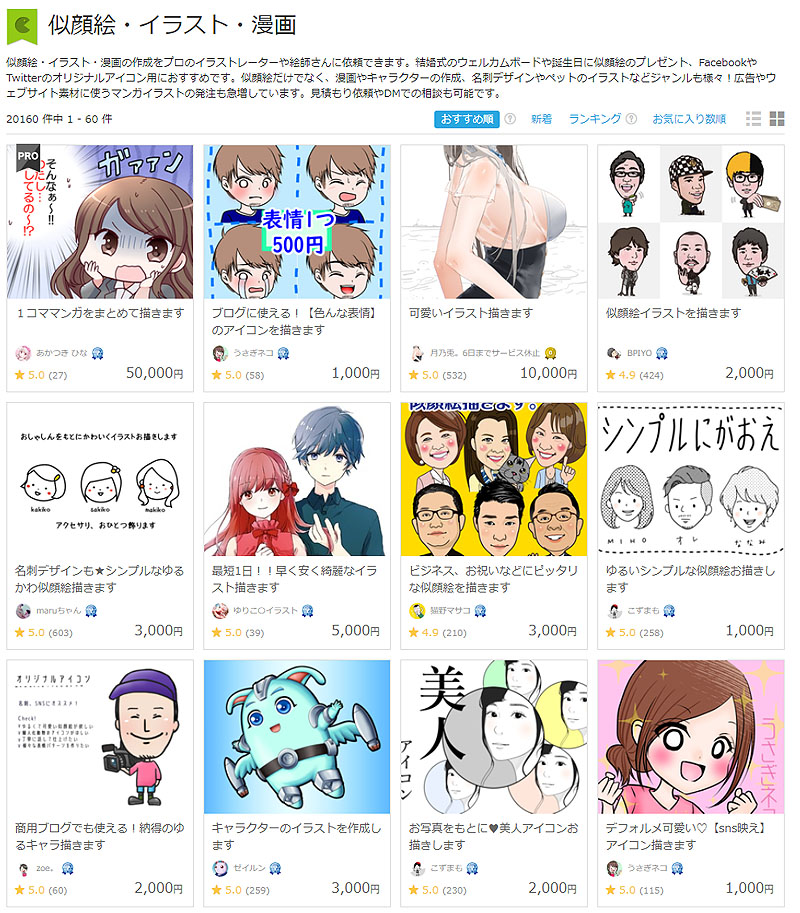
Task: Click the blue badge icon next to うさぎネコ
Action: [x=284, y=352]
